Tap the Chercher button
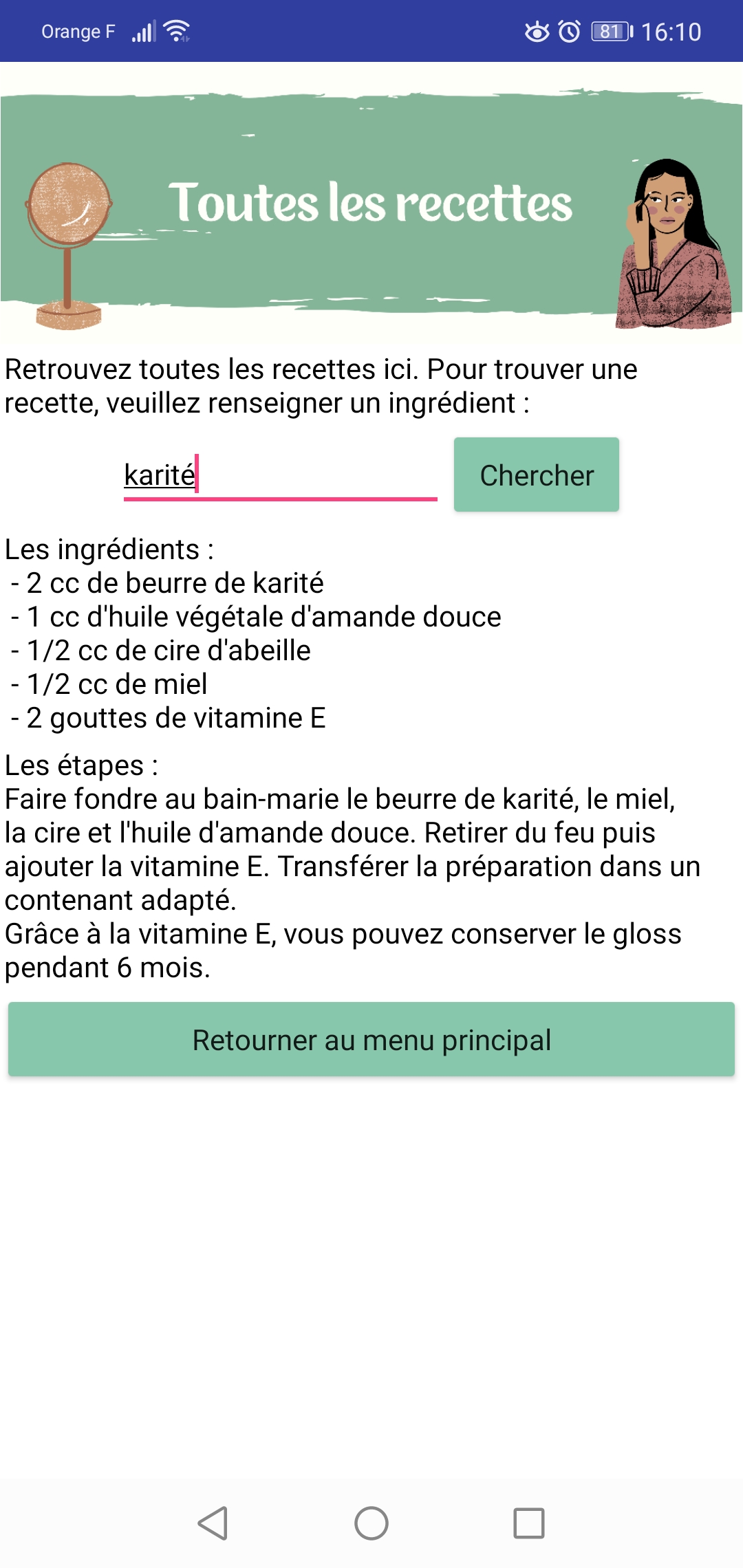The height and width of the screenshot is (1568, 743). (x=537, y=475)
